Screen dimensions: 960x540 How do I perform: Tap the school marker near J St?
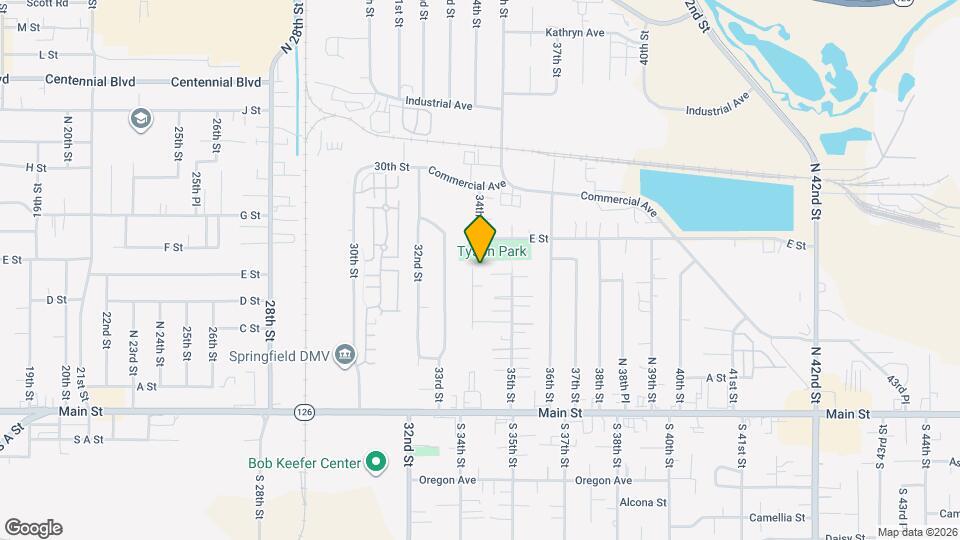click(x=141, y=121)
